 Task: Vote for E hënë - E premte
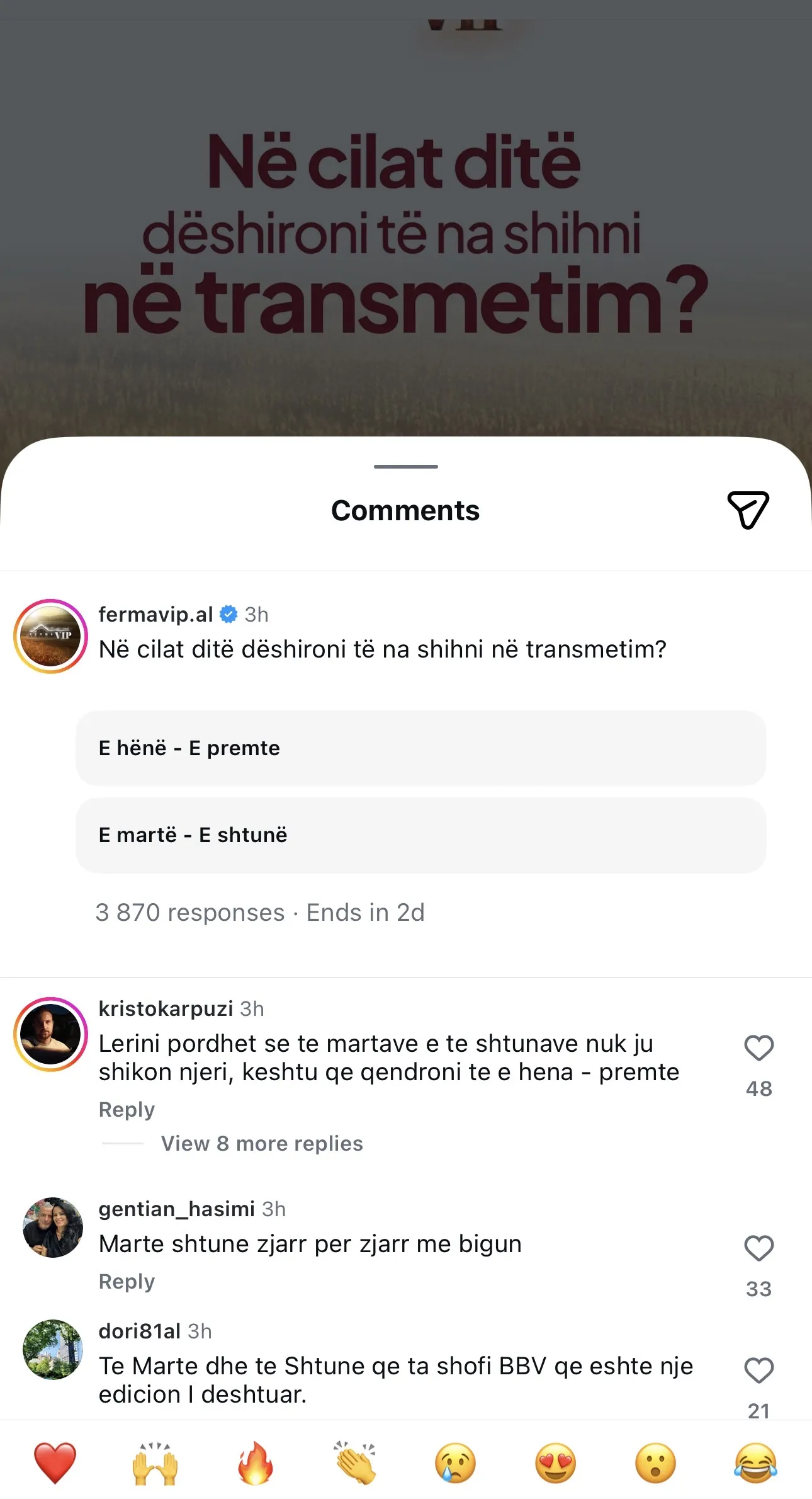[x=420, y=748]
